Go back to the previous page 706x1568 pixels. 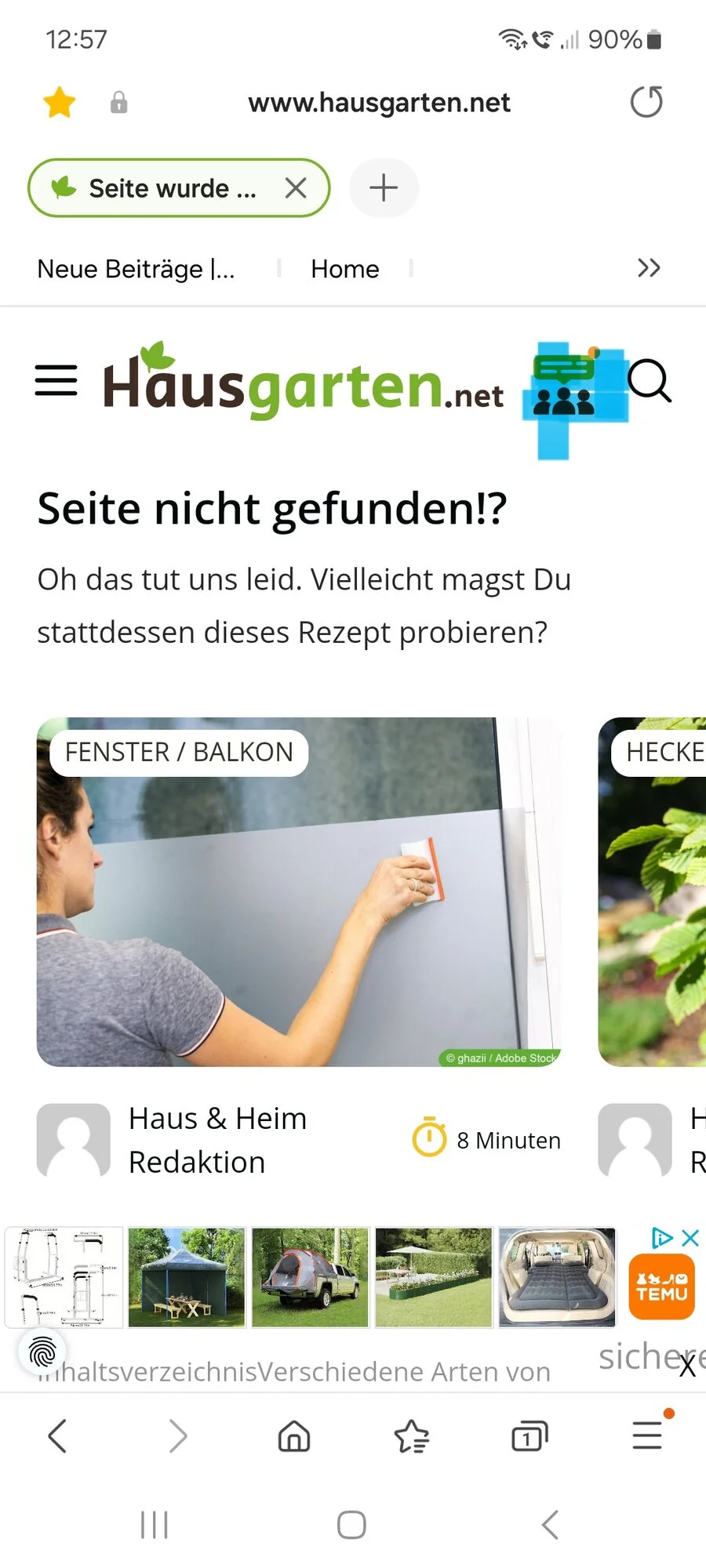(x=57, y=1436)
